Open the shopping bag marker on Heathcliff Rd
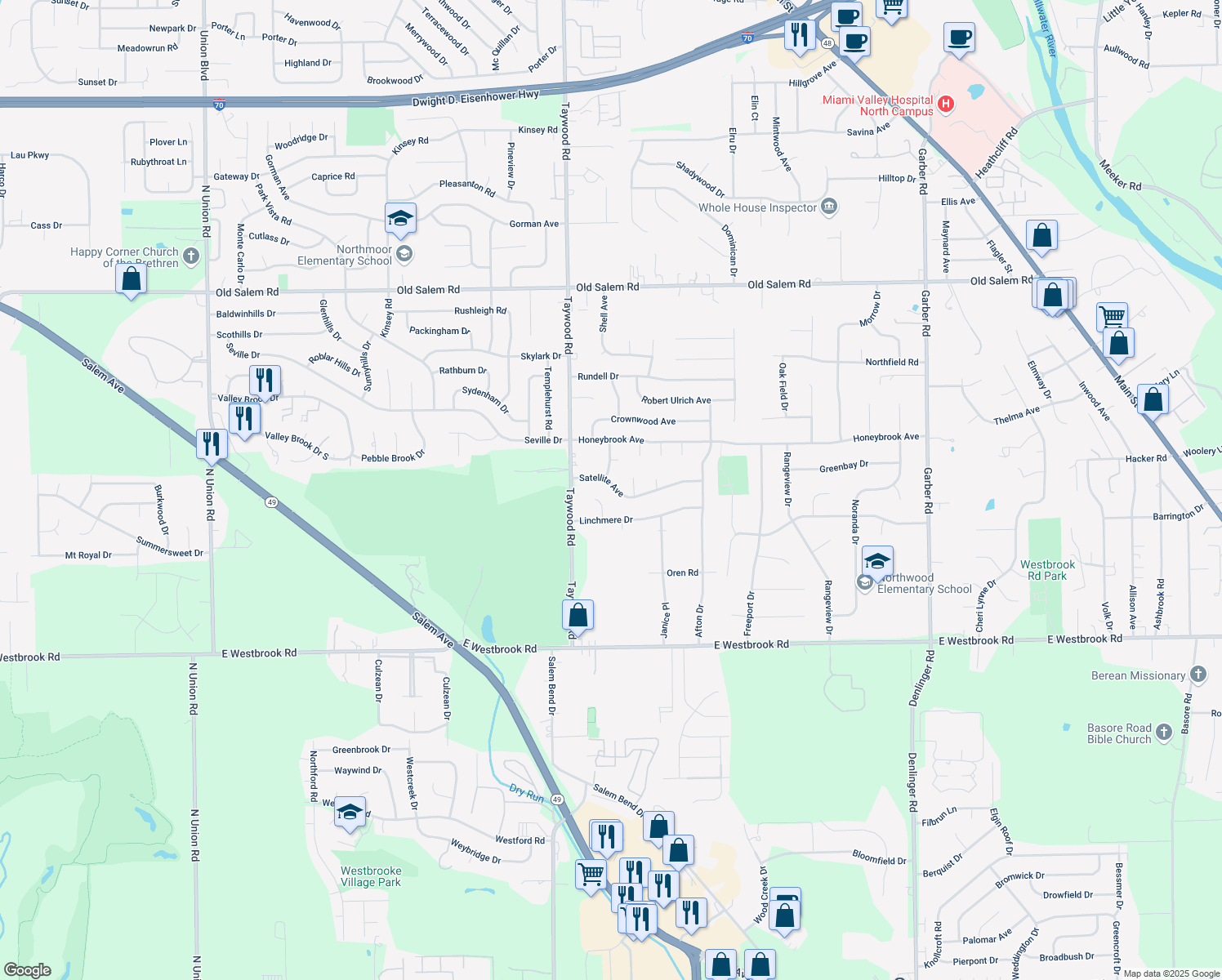This screenshot has width=1222, height=980. 1041,235
